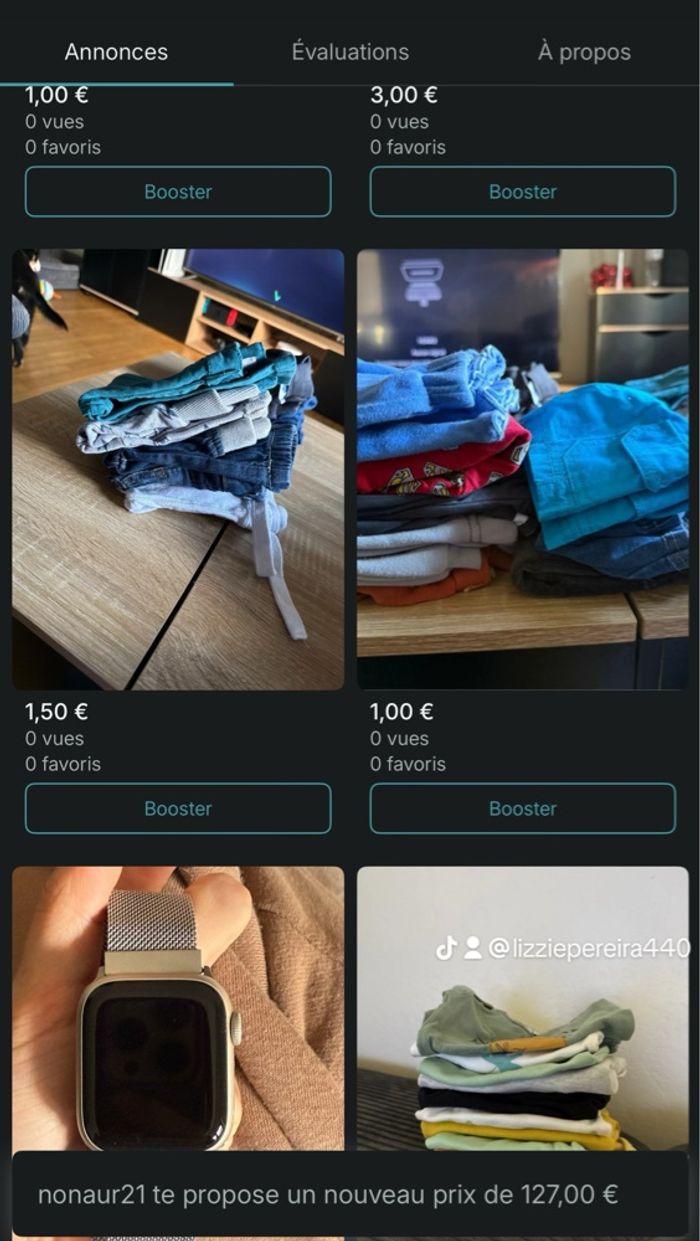Select the Annonces tab

point(116,52)
